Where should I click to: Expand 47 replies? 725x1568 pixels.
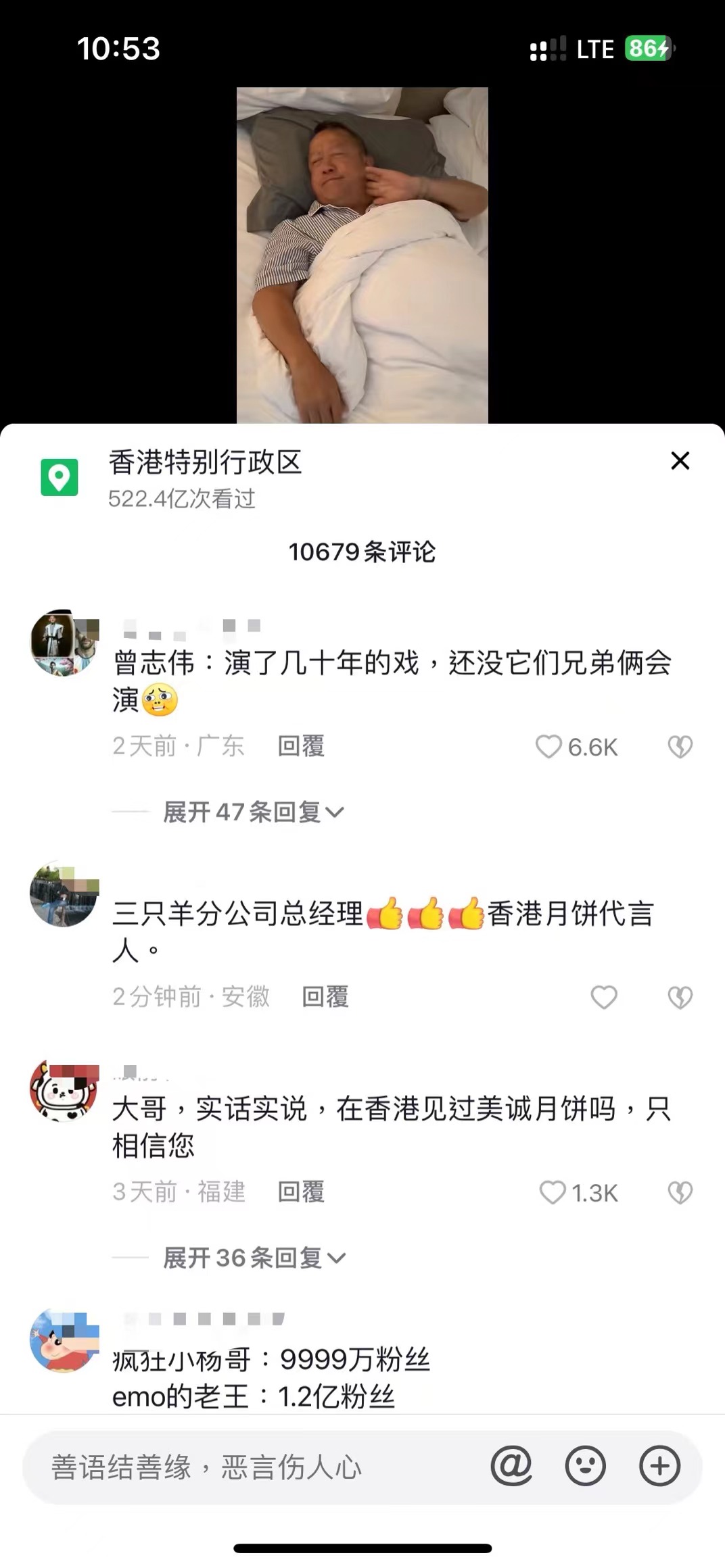[x=254, y=812]
